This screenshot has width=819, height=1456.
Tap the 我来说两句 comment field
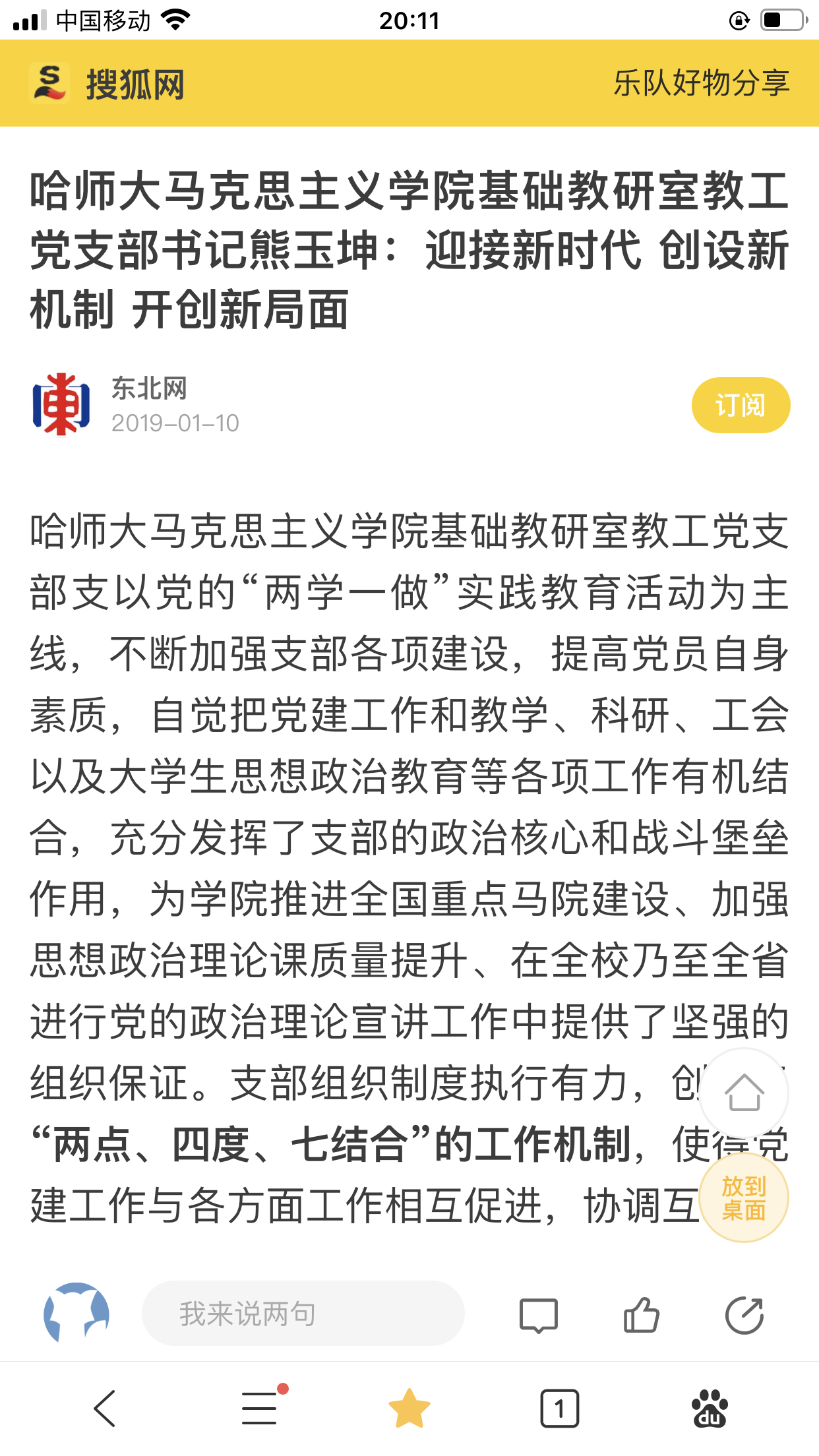coord(303,1314)
